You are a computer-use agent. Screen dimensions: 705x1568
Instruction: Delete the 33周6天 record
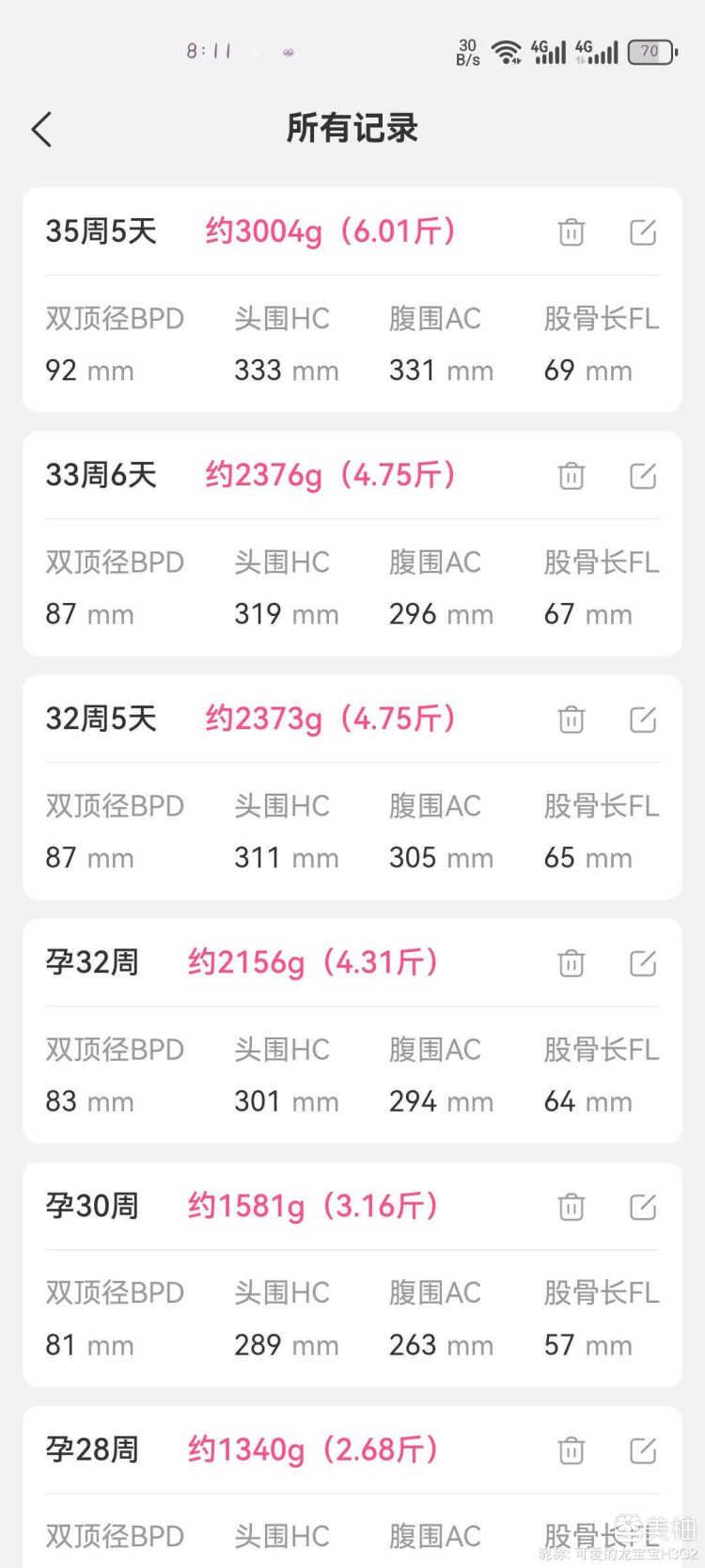tap(571, 476)
